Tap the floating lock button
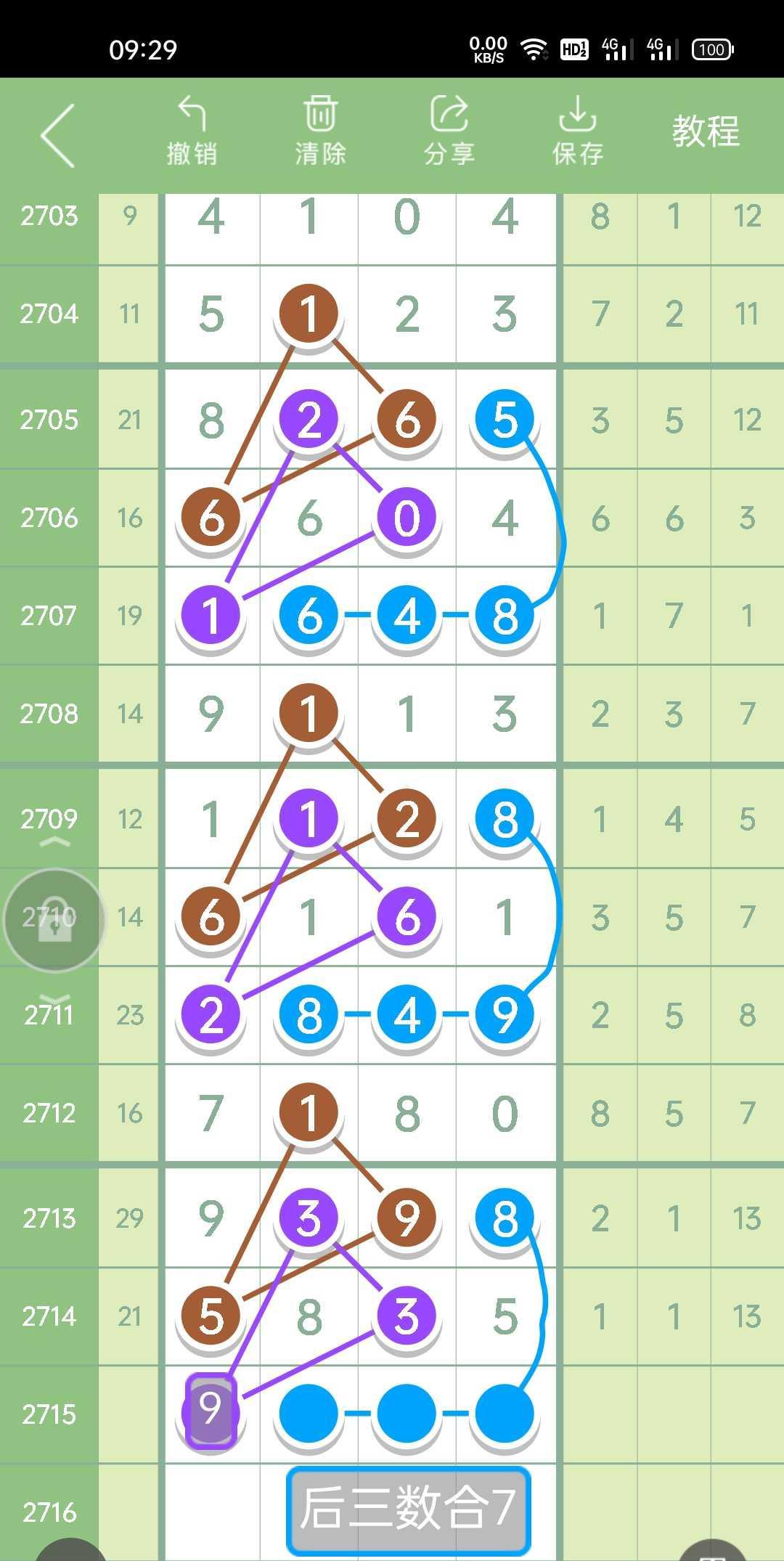 point(54,920)
